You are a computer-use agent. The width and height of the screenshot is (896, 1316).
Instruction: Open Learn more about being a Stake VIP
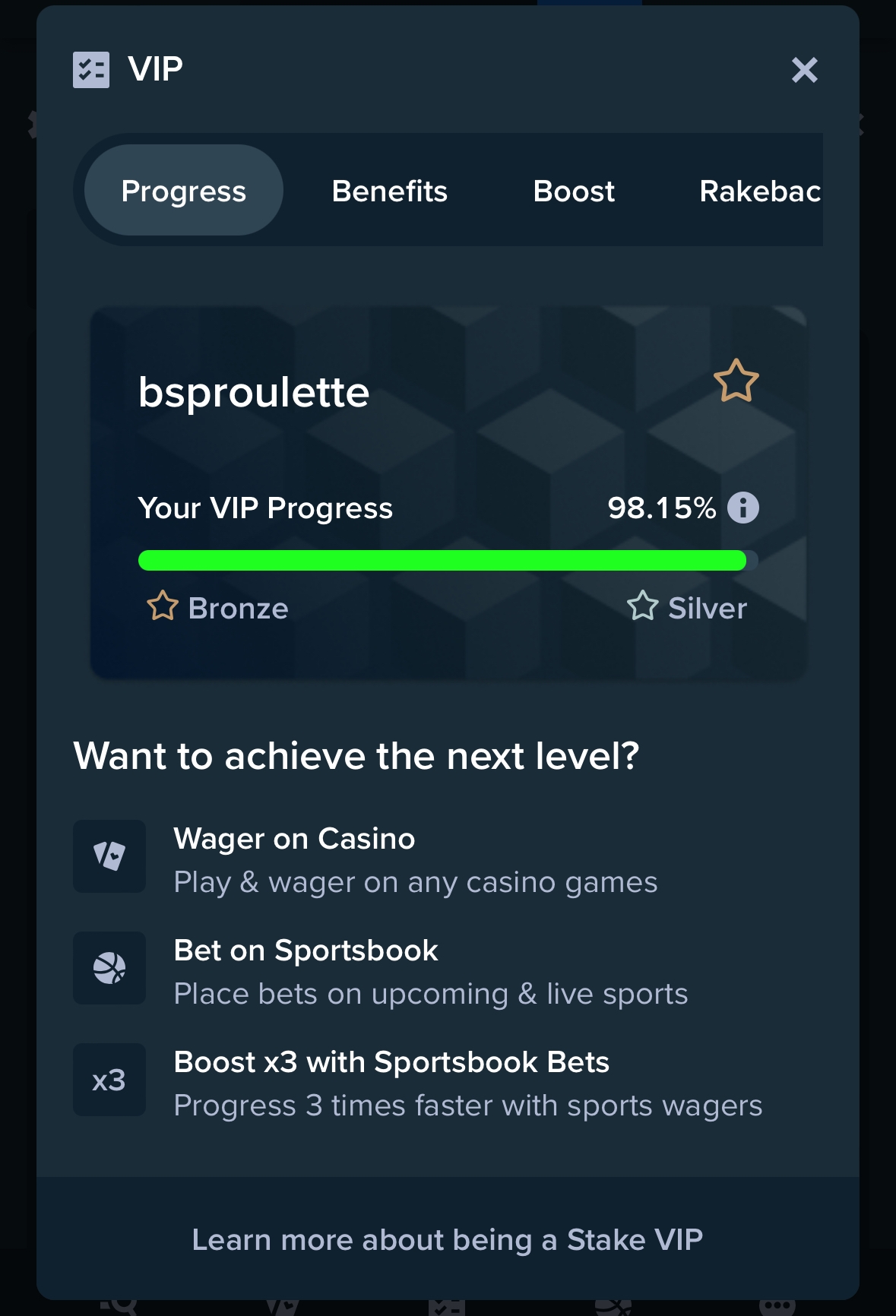[x=448, y=1239]
